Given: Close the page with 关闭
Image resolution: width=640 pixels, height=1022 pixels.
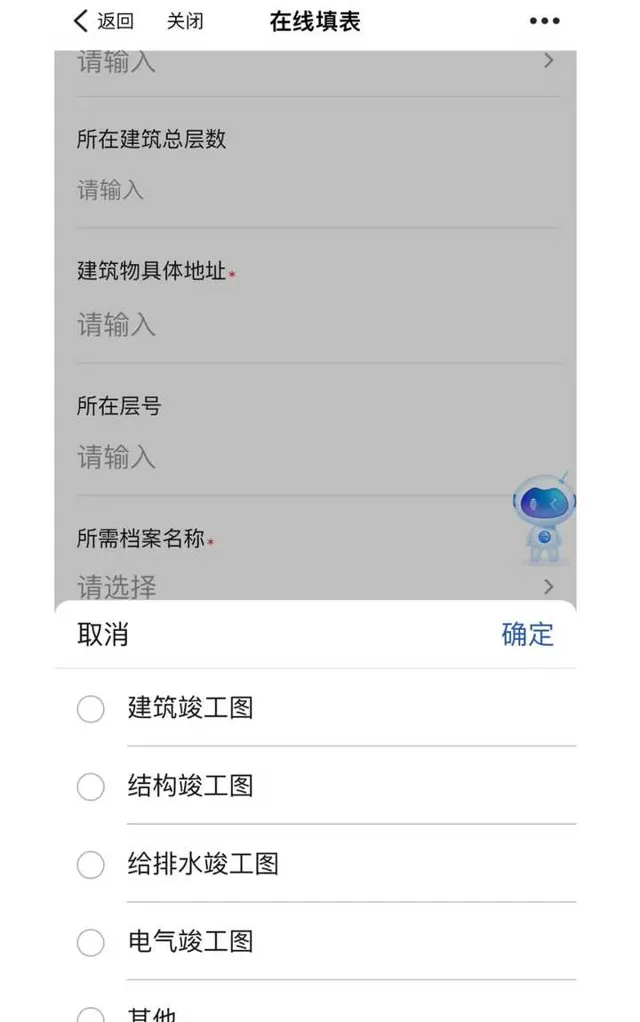Looking at the screenshot, I should click(x=185, y=21).
